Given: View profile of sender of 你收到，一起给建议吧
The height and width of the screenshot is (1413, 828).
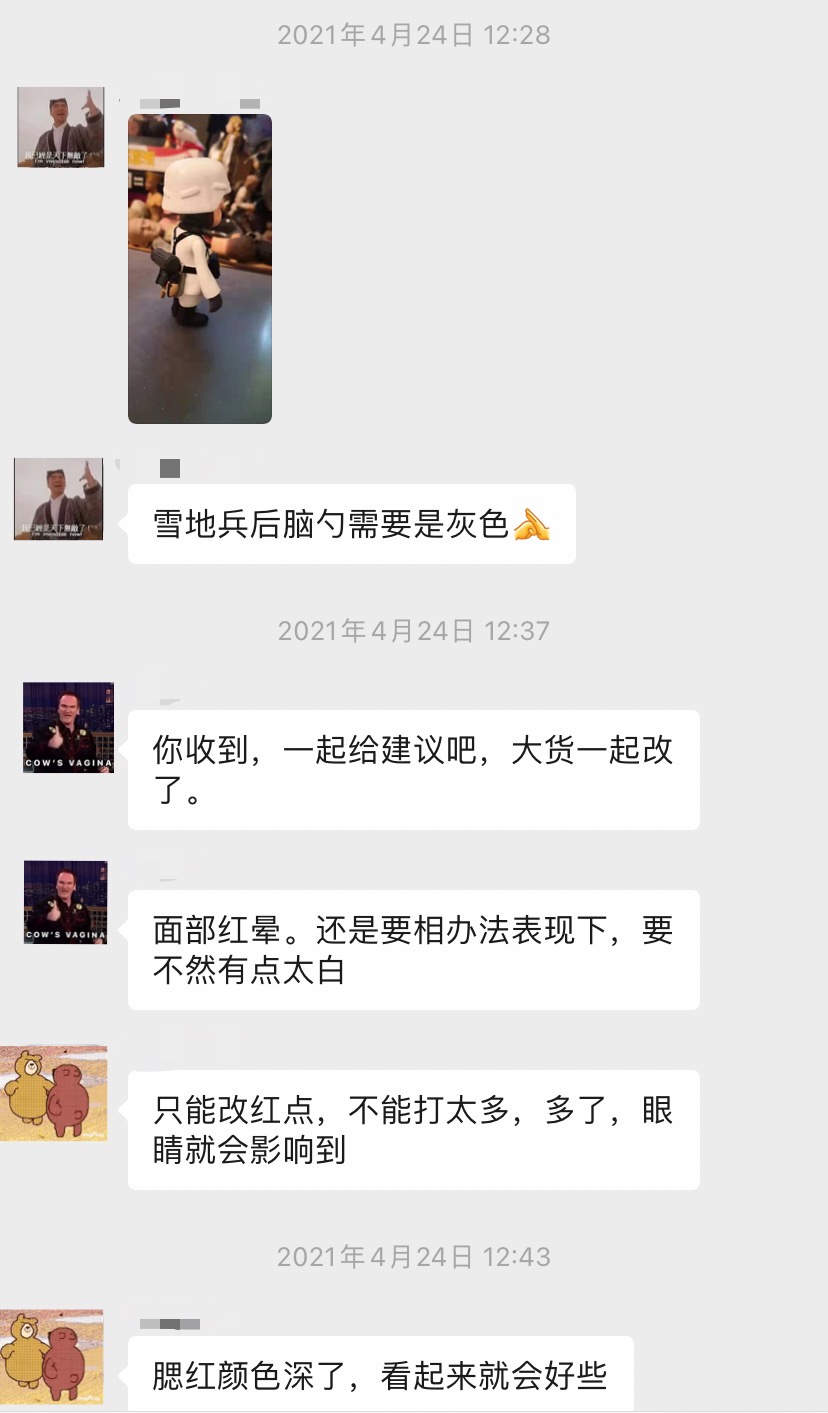Looking at the screenshot, I should click(68, 727).
